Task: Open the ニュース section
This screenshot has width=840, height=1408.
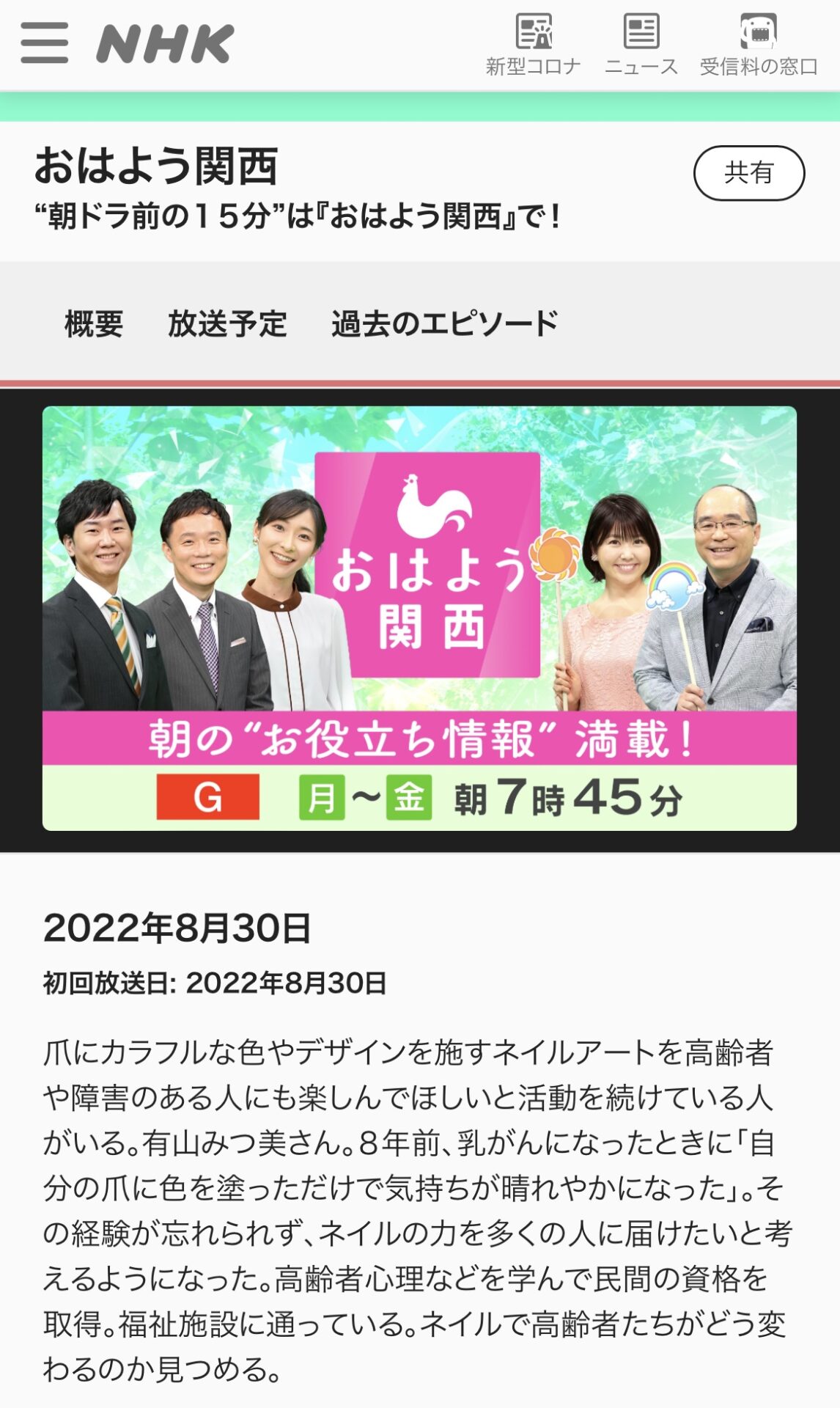Action: tap(641, 45)
